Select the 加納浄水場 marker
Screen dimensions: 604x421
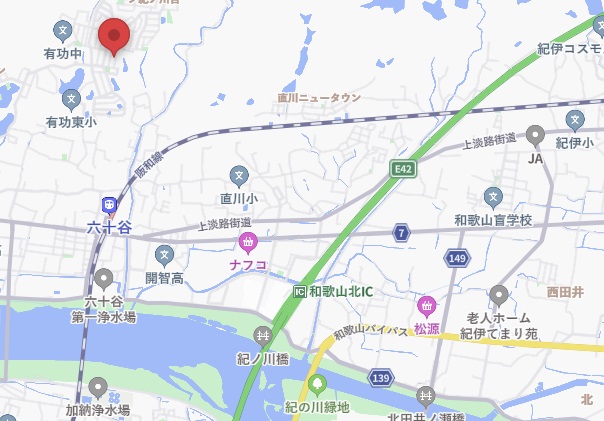[98, 387]
